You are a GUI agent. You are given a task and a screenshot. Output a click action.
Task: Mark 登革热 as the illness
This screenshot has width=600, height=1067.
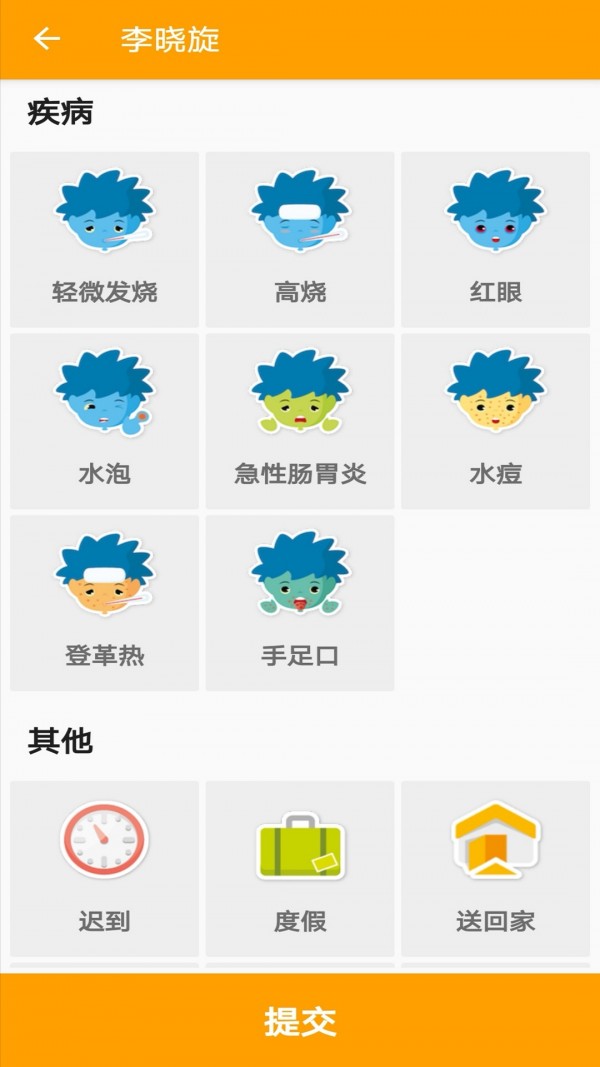point(104,603)
